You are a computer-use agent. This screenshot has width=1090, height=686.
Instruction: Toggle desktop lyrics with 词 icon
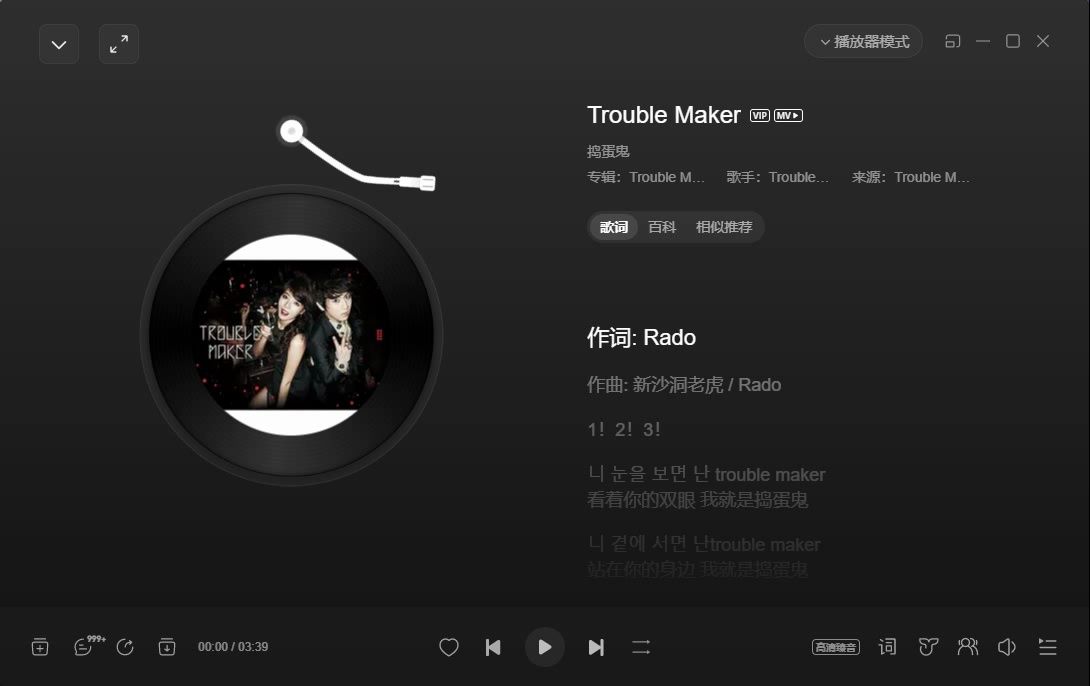(888, 647)
